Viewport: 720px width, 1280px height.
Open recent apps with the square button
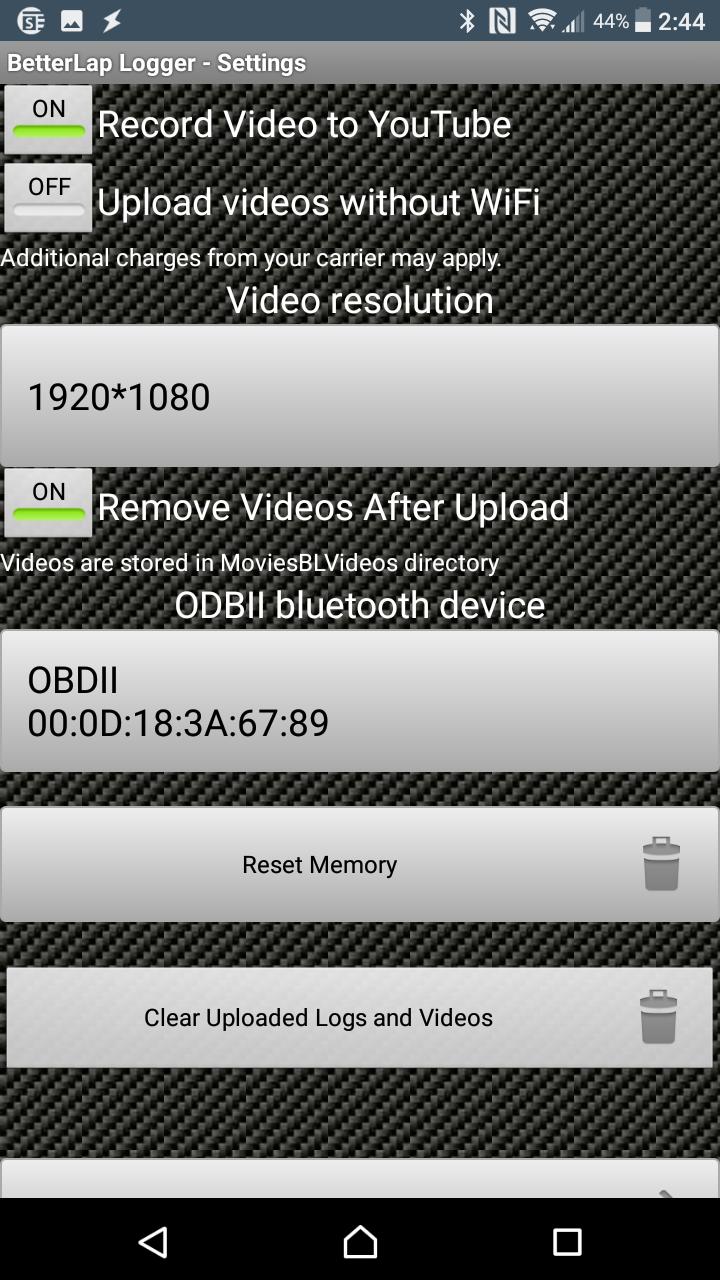click(566, 1242)
